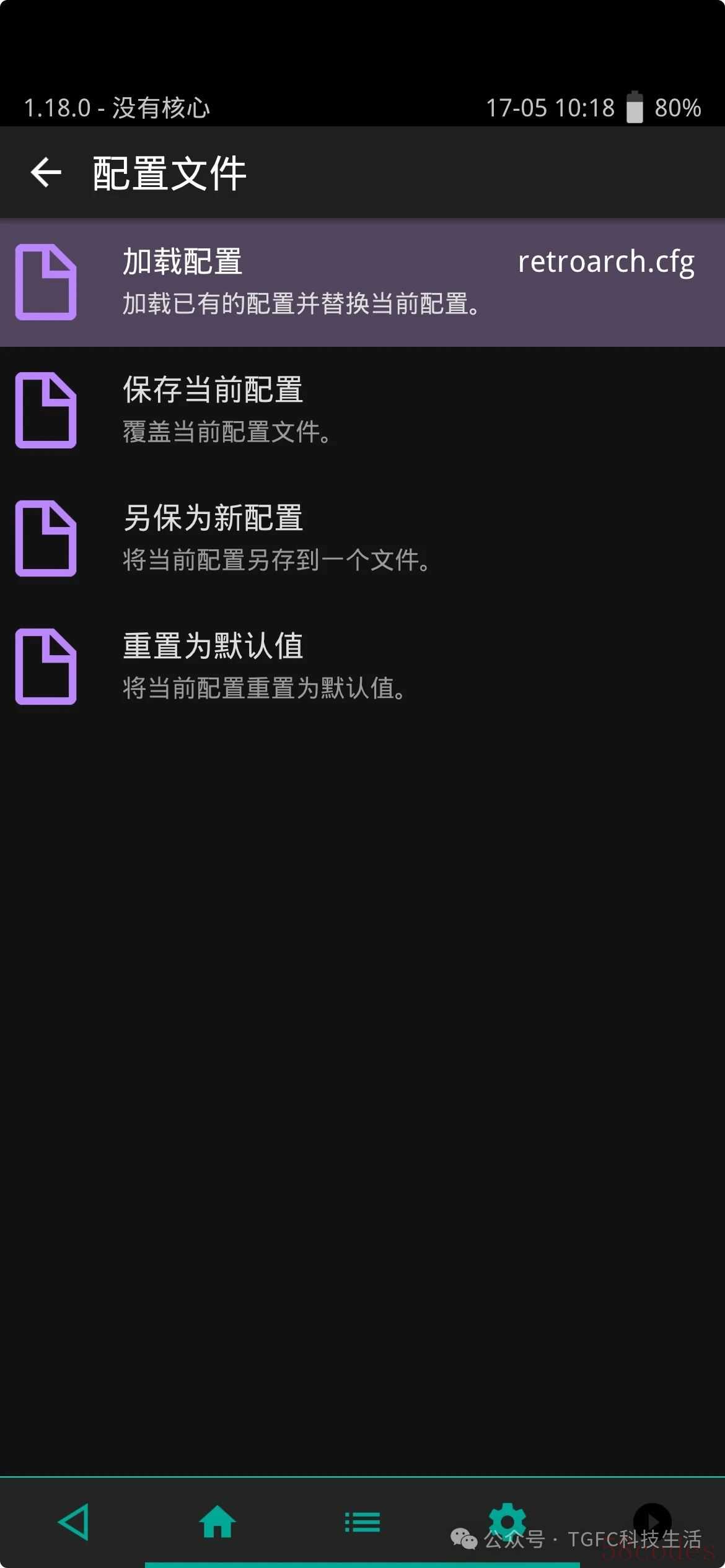Viewport: 725px width, 1568px height.
Task: Choose 另保为新配置 to save new file
Action: pyautogui.click(x=362, y=538)
